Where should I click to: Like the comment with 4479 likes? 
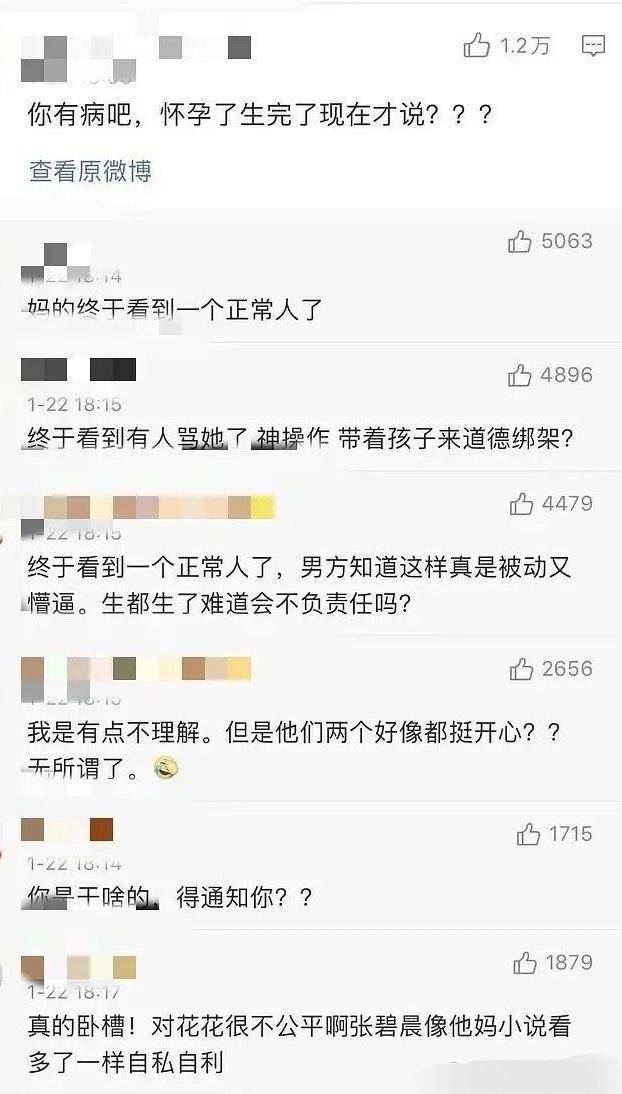point(521,504)
